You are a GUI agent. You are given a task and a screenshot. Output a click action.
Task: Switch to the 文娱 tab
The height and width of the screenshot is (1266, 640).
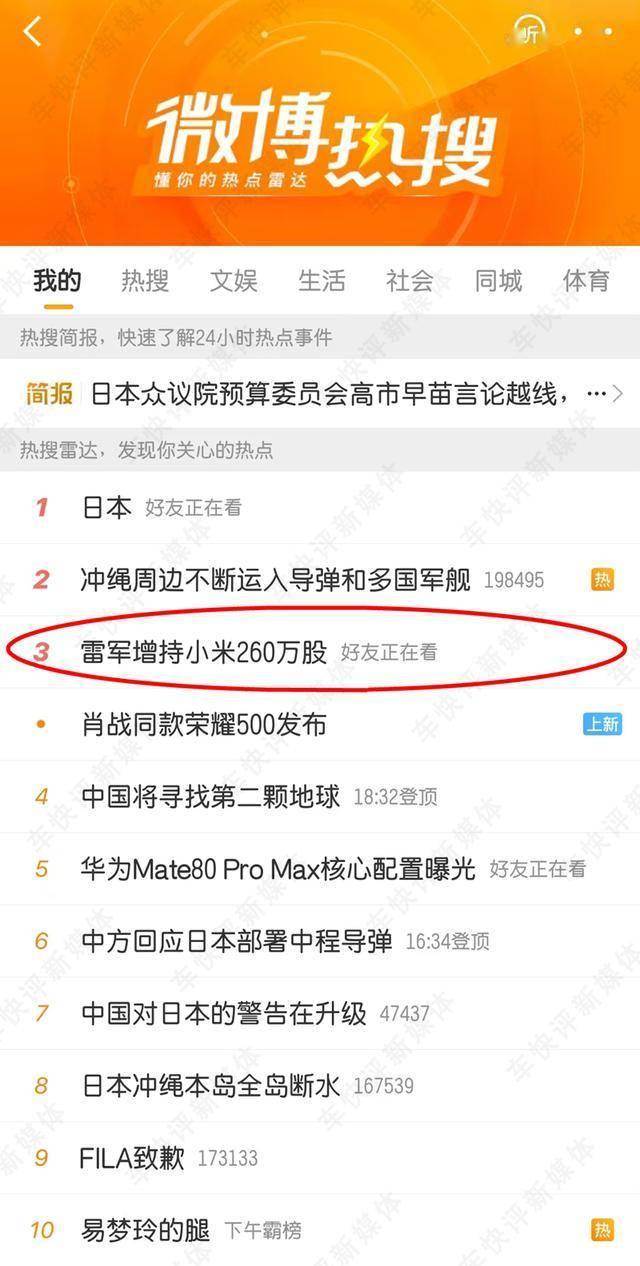tap(233, 281)
